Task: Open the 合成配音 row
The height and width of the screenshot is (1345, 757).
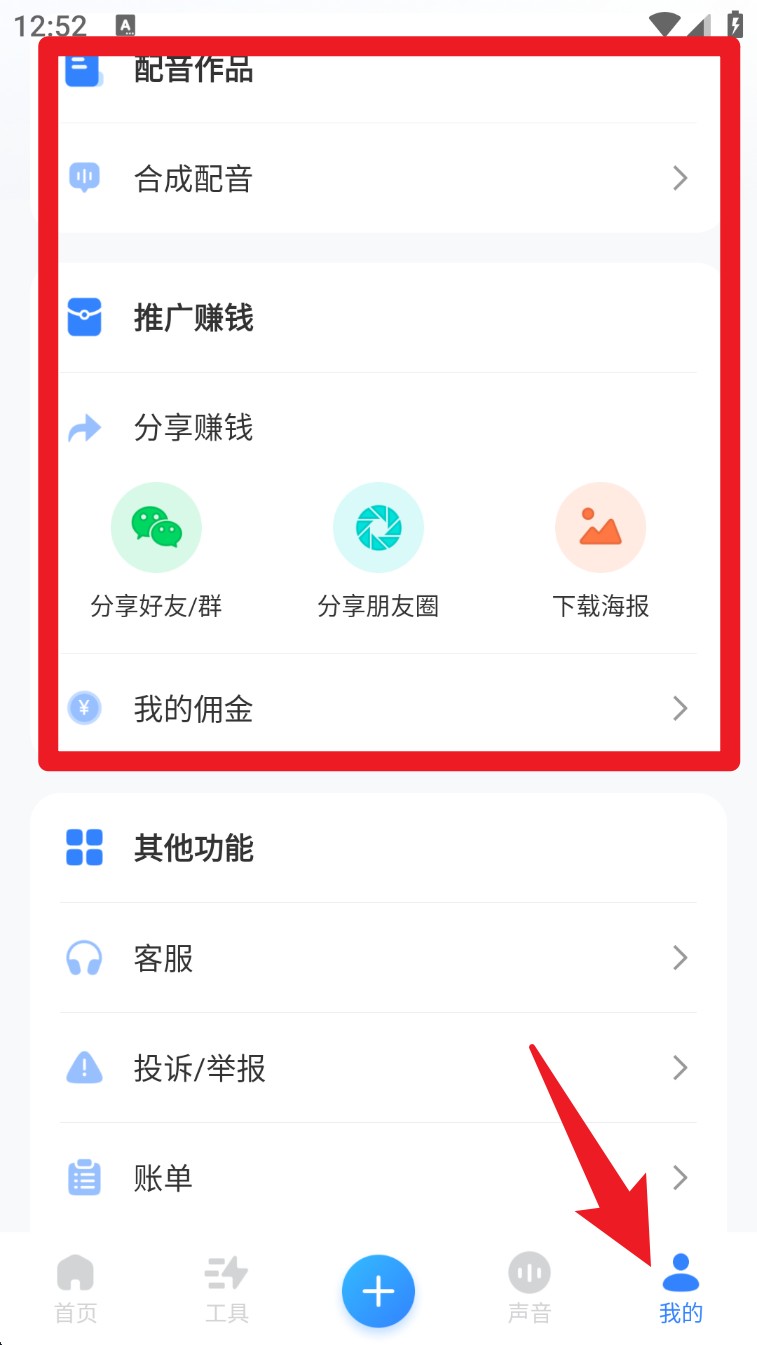Action: tap(378, 179)
